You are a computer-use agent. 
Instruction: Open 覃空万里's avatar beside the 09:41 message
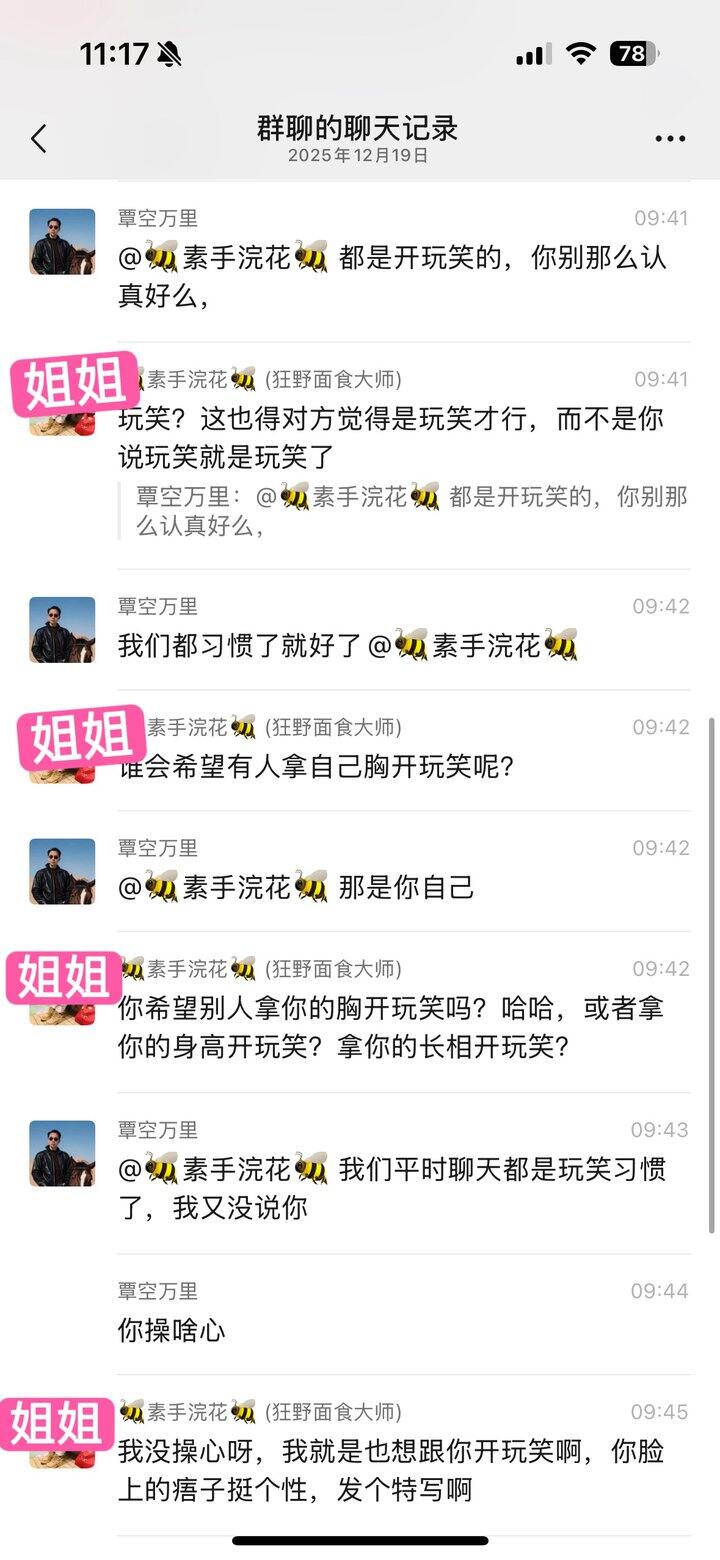click(x=62, y=242)
